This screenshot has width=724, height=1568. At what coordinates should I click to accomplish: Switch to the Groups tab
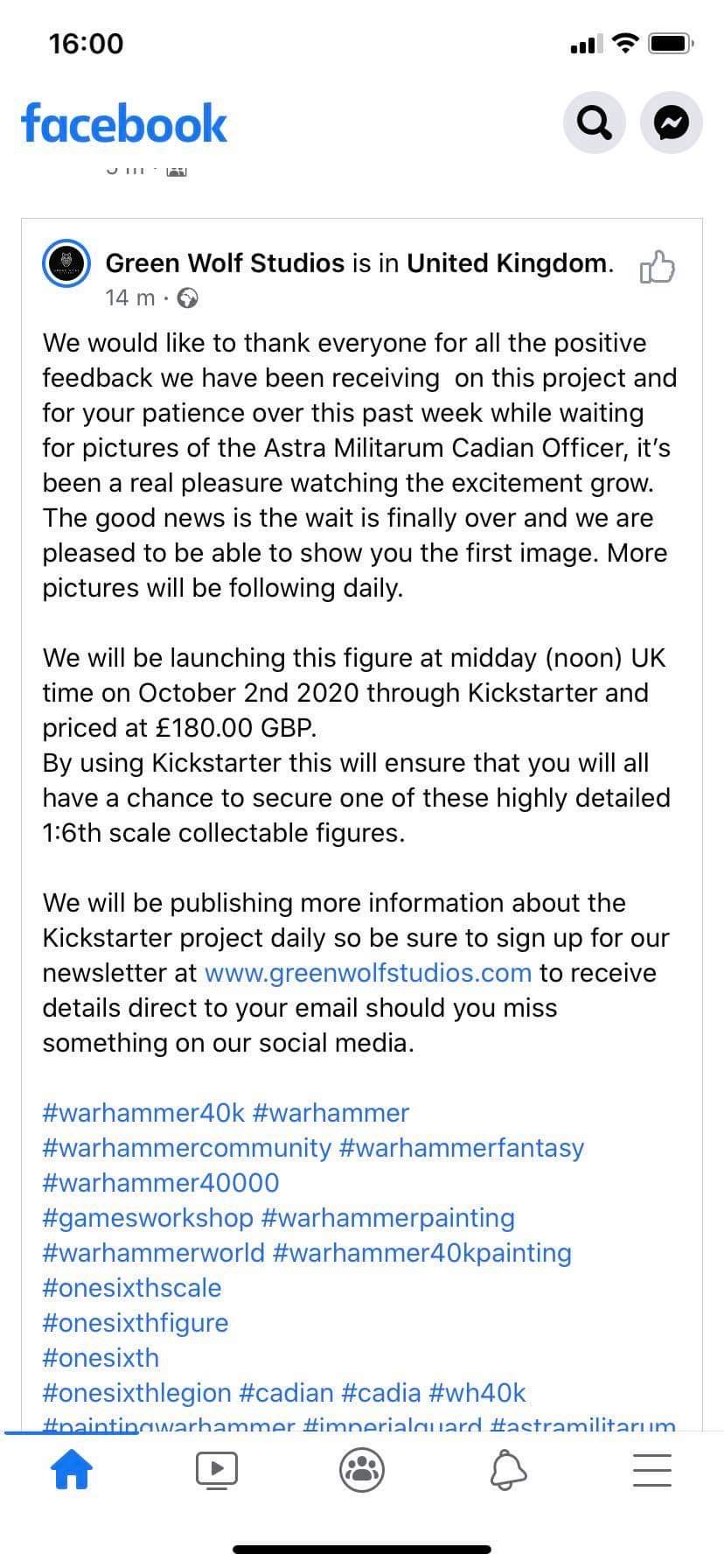tap(362, 1469)
